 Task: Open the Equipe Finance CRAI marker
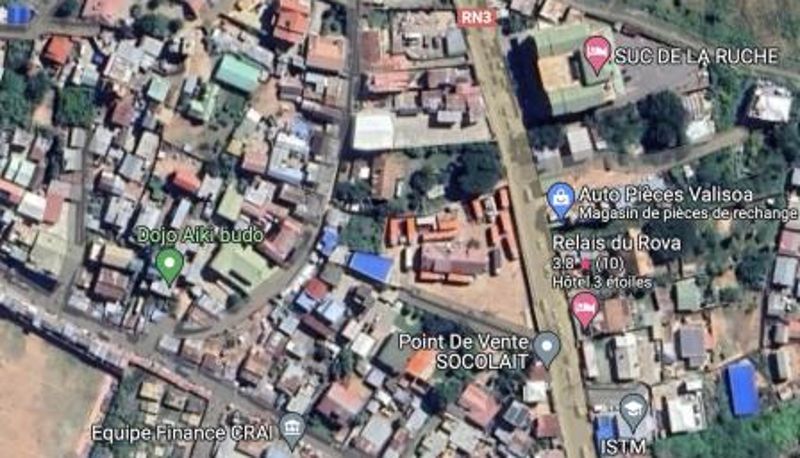point(292,430)
